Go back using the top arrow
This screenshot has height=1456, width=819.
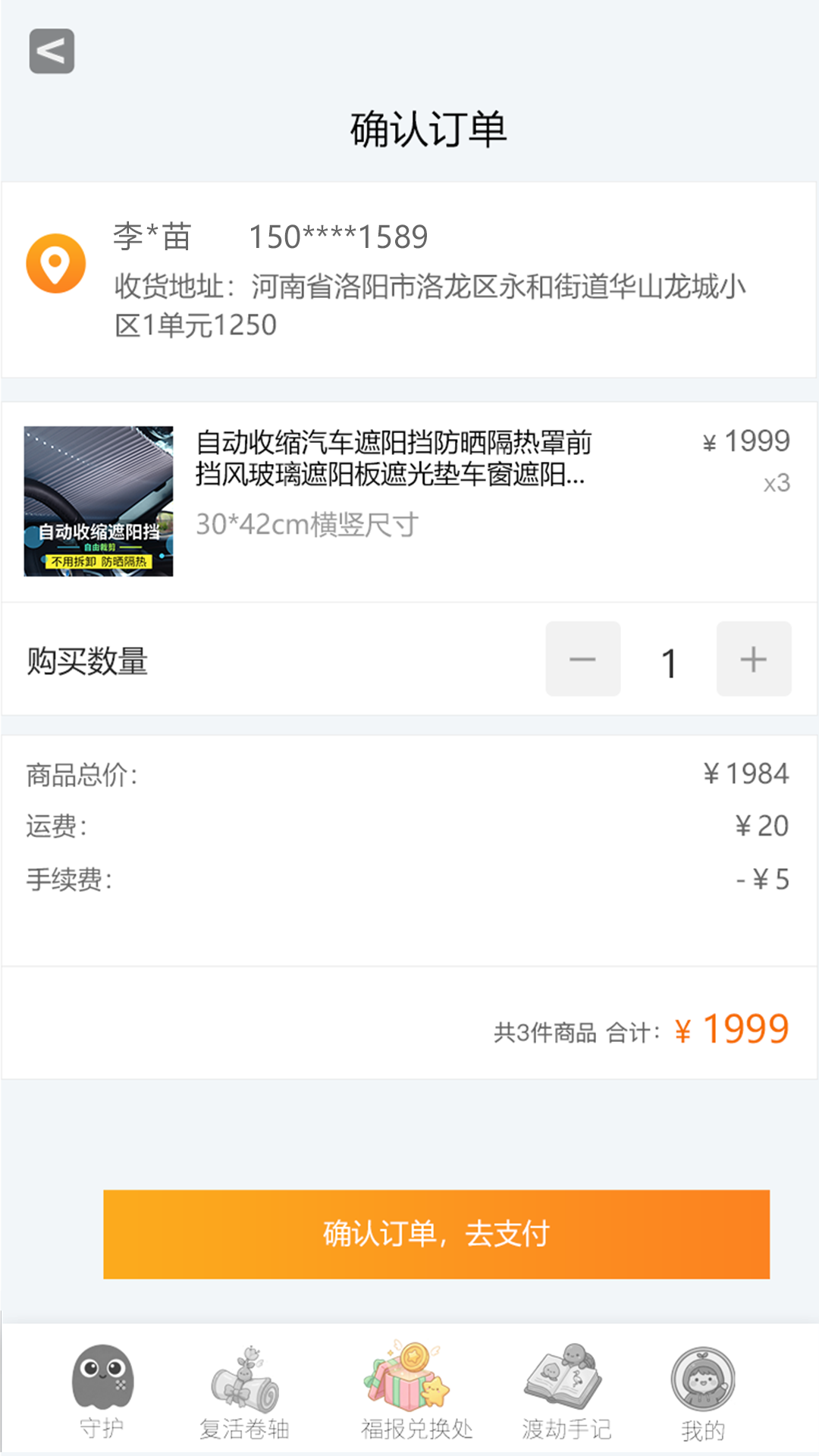[52, 52]
